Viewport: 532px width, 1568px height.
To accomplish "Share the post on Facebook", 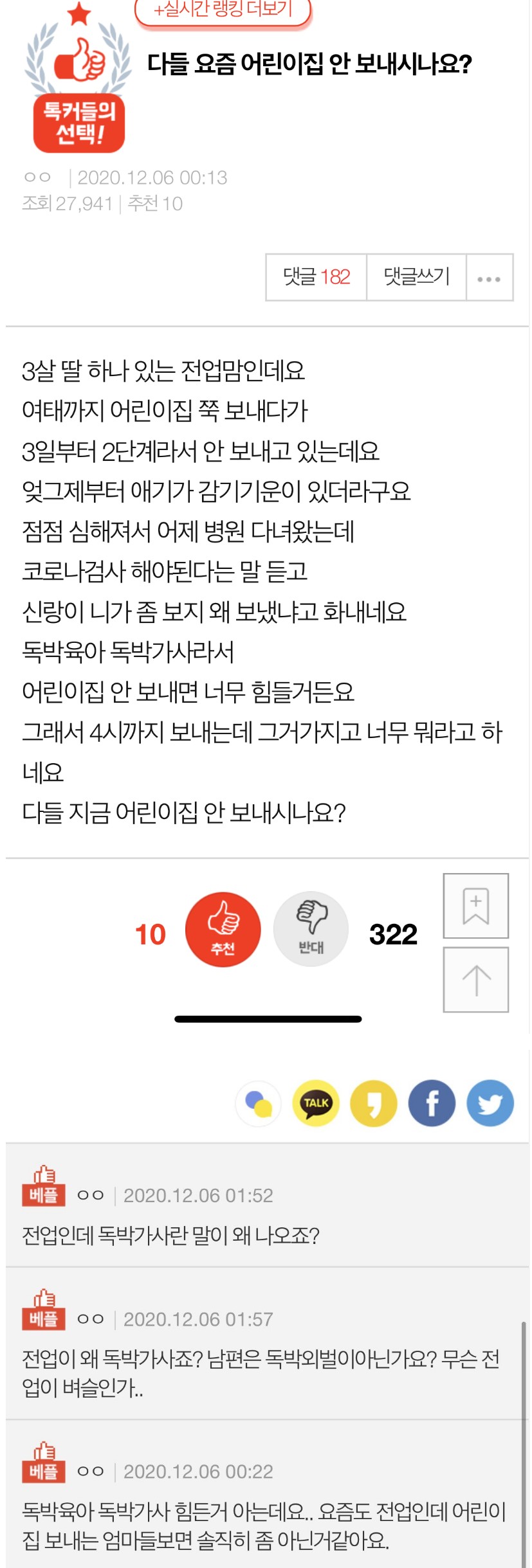I will point(432,1103).
